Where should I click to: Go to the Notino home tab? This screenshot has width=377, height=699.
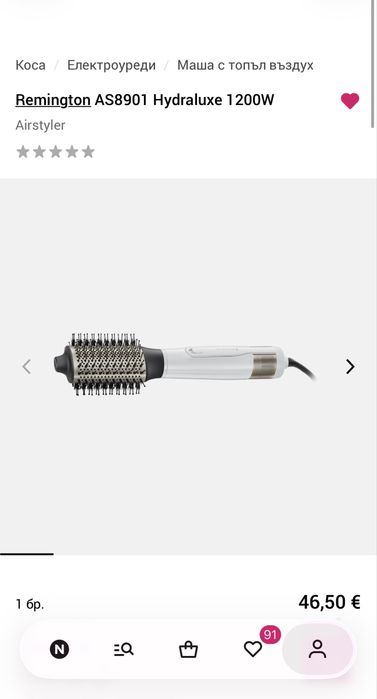tap(59, 649)
